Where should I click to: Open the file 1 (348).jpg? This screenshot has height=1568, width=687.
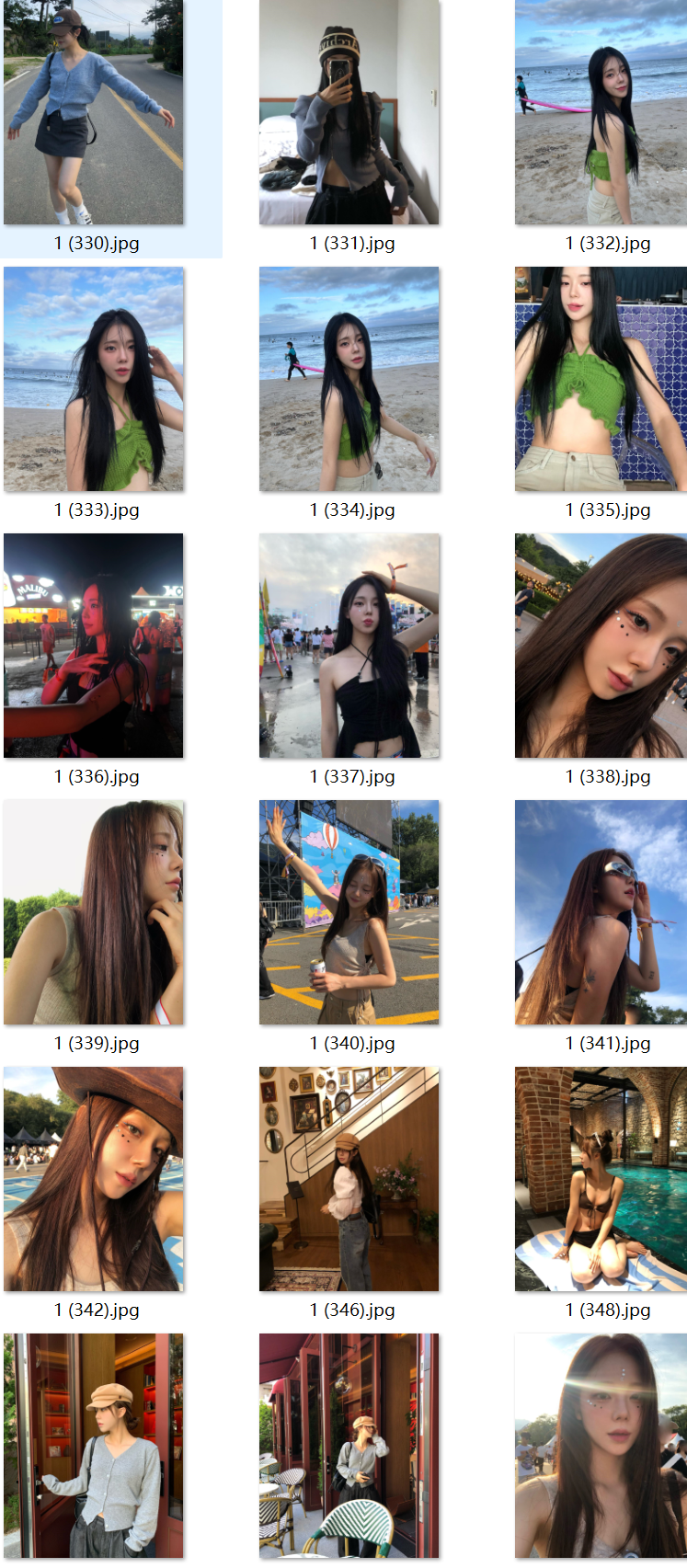(601, 1179)
